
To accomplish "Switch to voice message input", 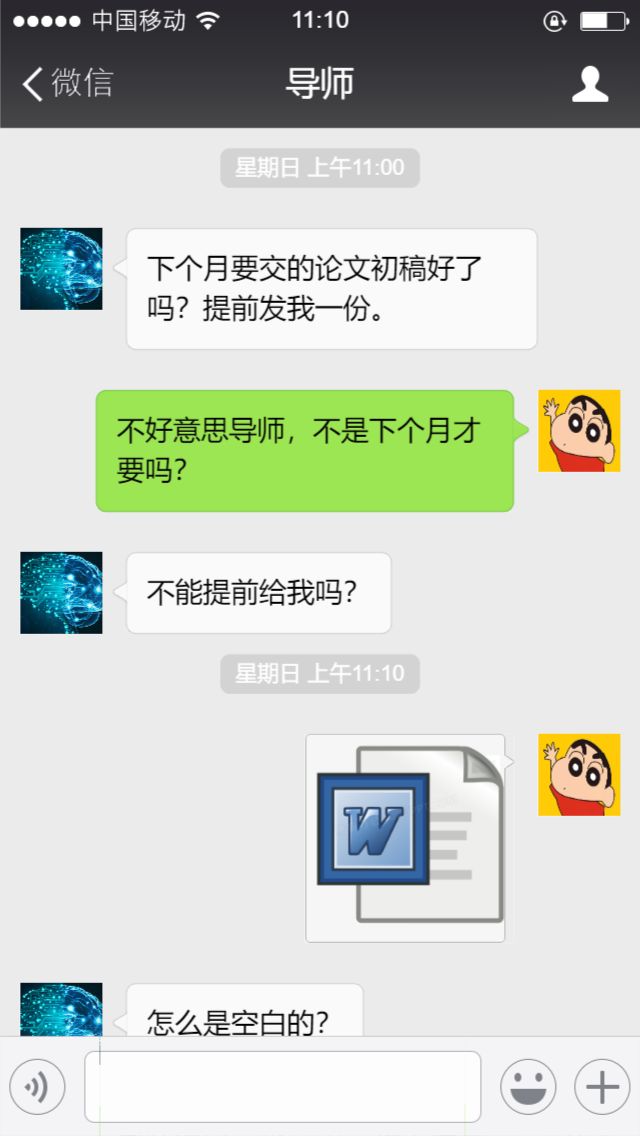I will tap(37, 1087).
